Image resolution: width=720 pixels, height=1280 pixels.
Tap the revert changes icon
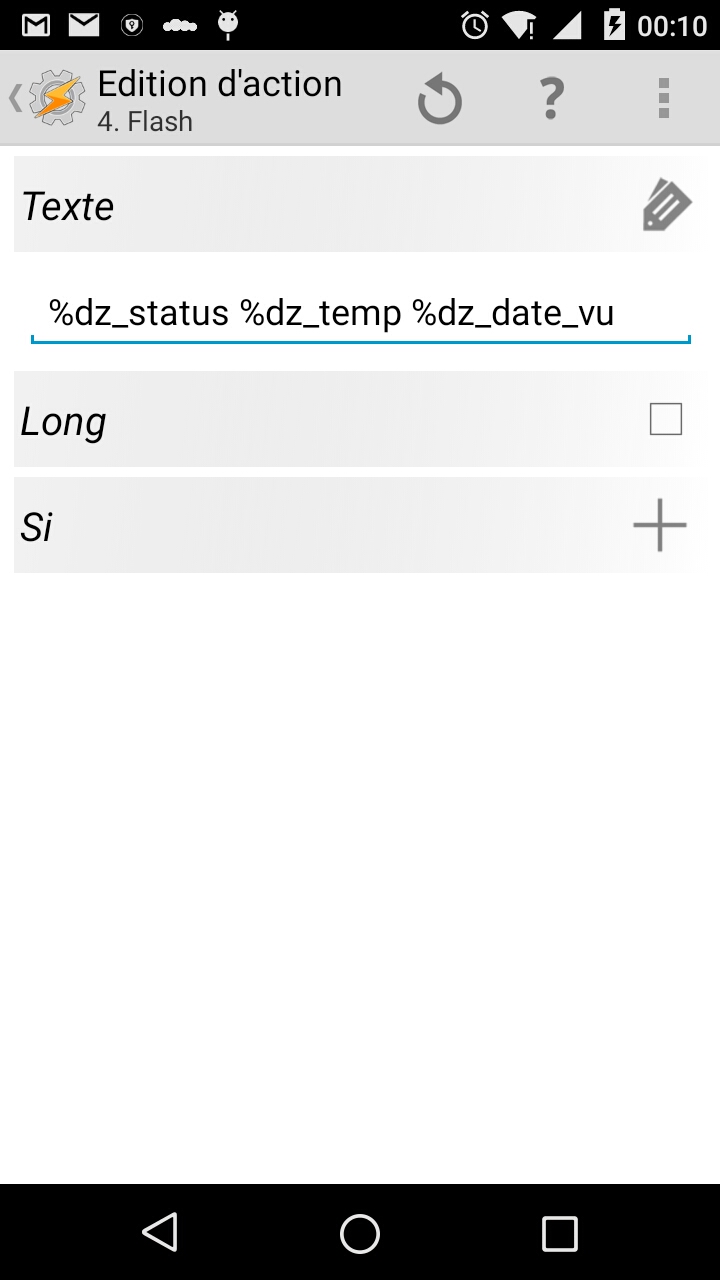coord(440,100)
